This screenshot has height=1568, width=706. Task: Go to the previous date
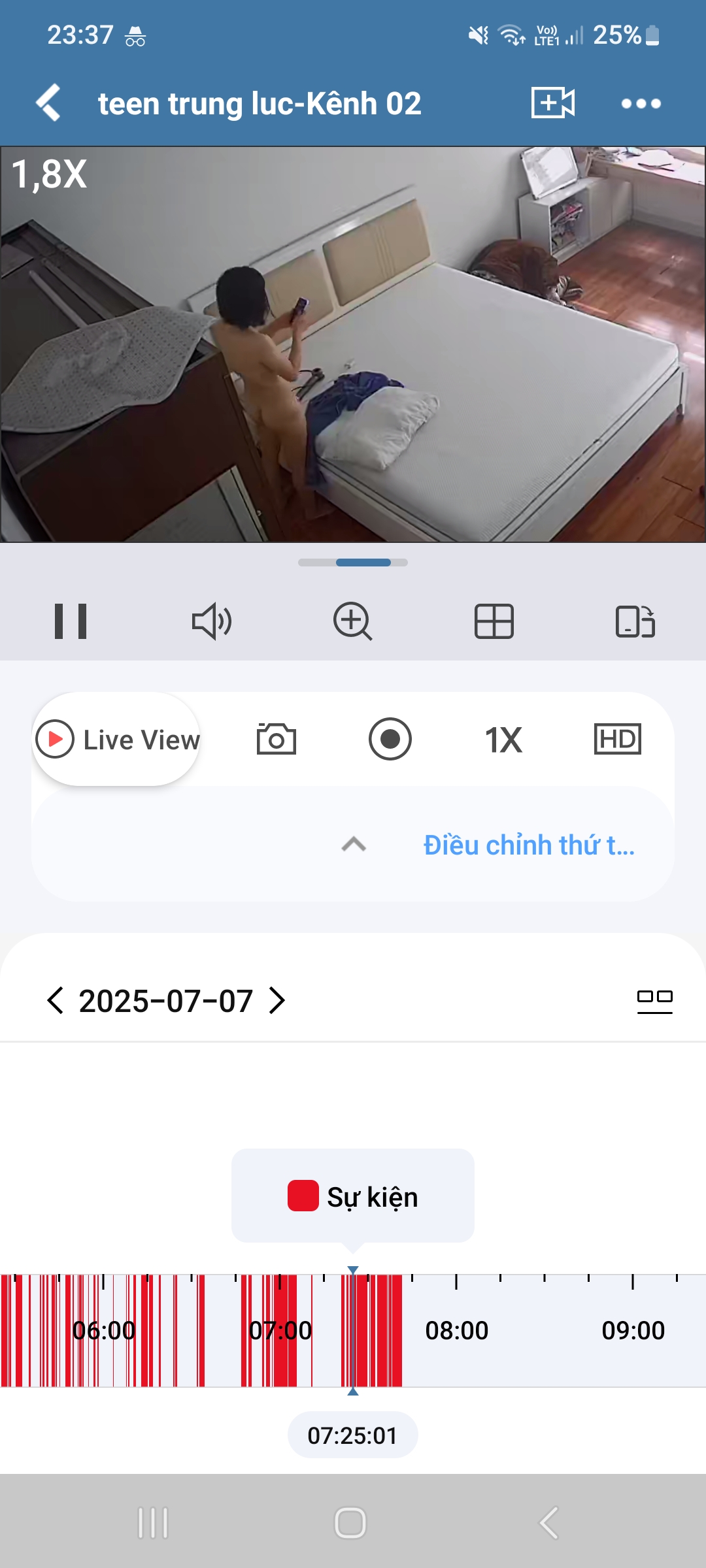point(54,1000)
